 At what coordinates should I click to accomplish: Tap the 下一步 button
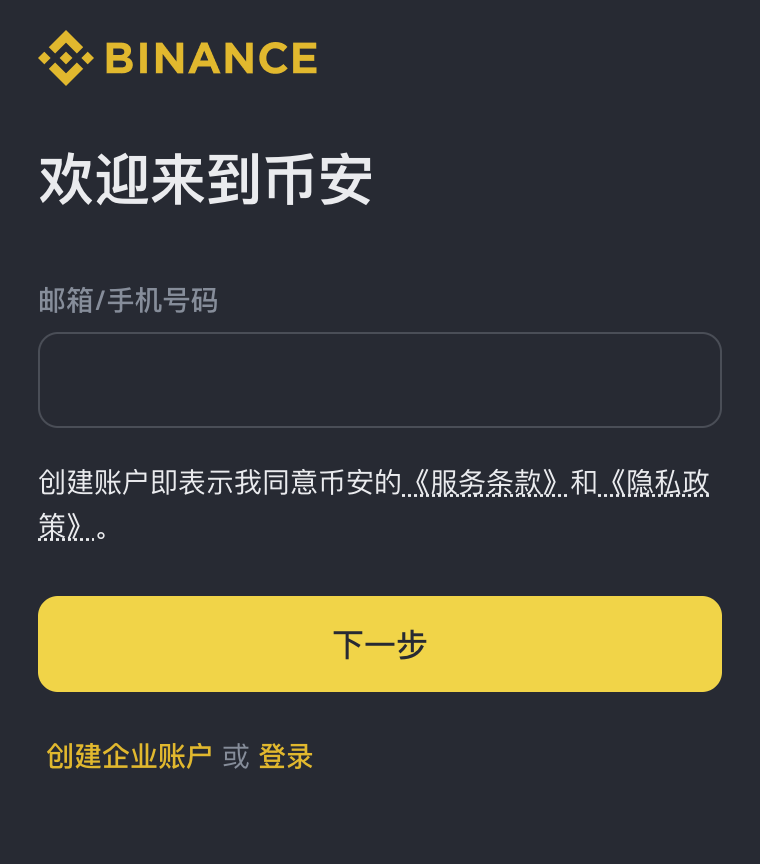pos(379,644)
